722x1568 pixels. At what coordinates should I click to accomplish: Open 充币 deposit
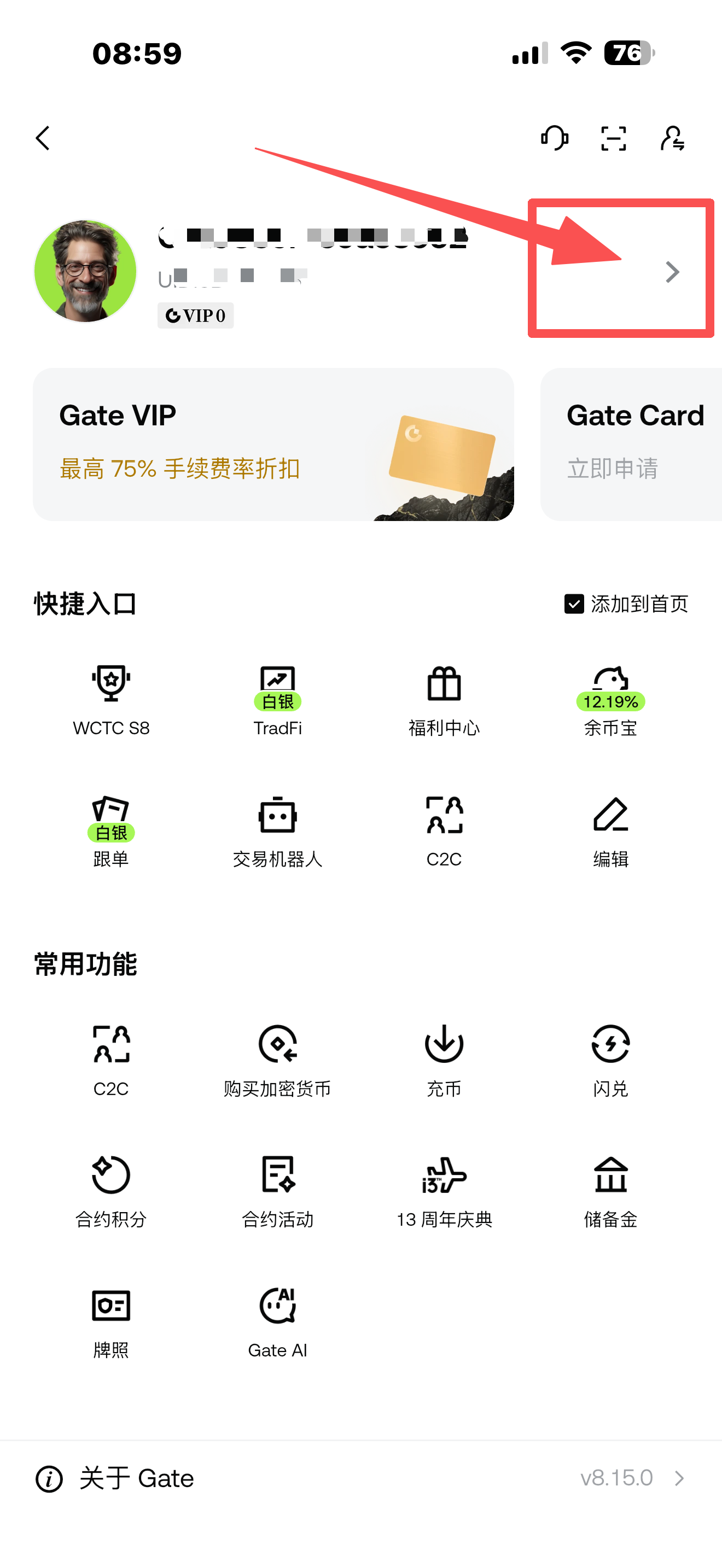point(444,1060)
